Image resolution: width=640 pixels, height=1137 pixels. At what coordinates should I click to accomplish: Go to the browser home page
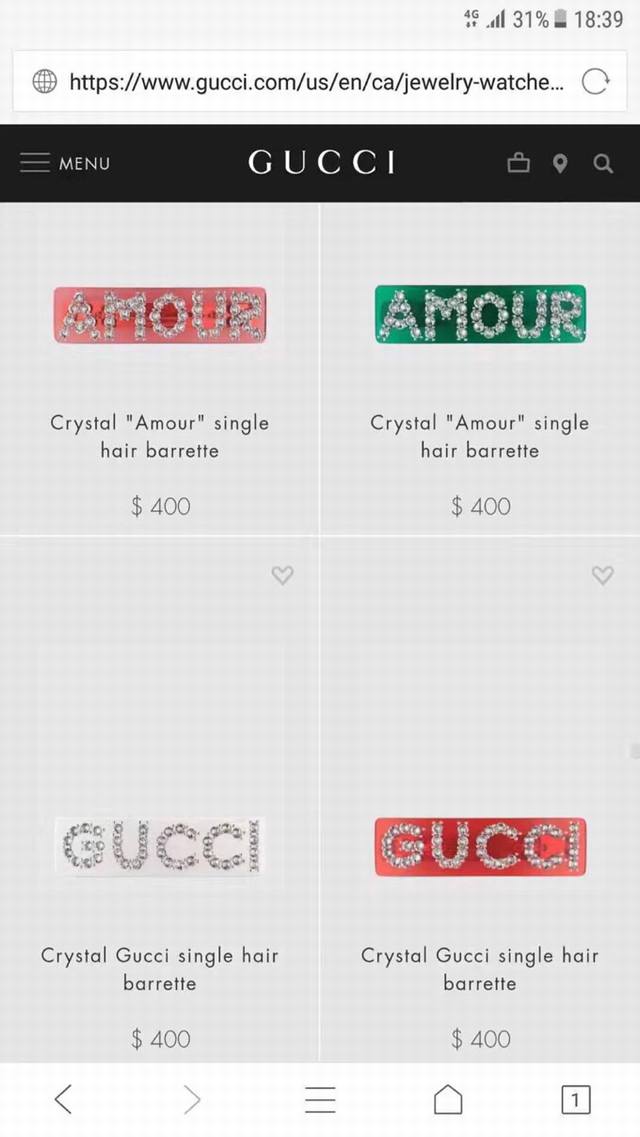click(448, 1100)
